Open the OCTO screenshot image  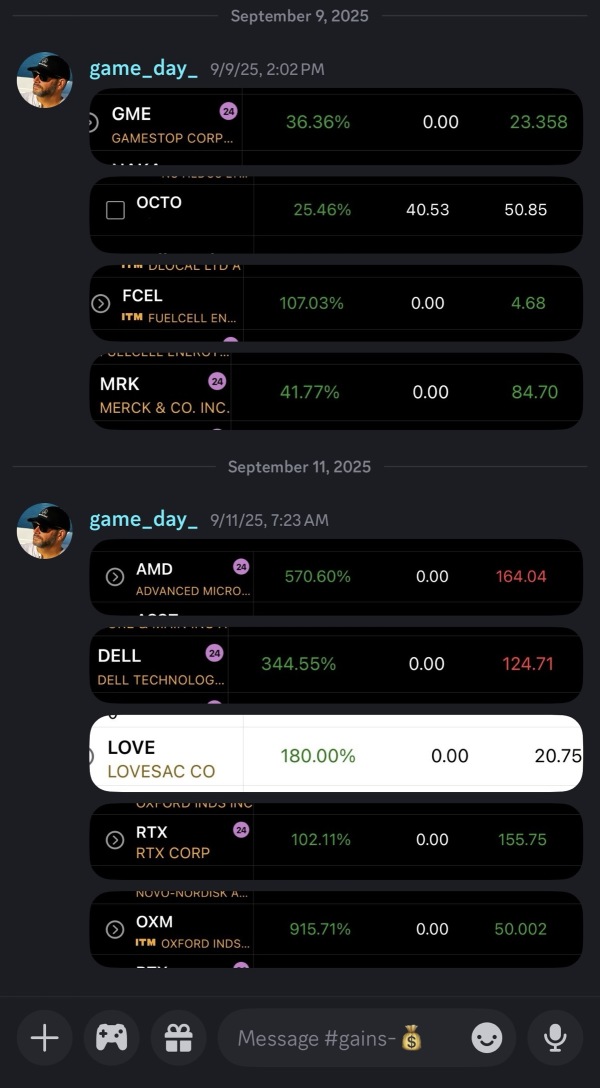pos(336,214)
